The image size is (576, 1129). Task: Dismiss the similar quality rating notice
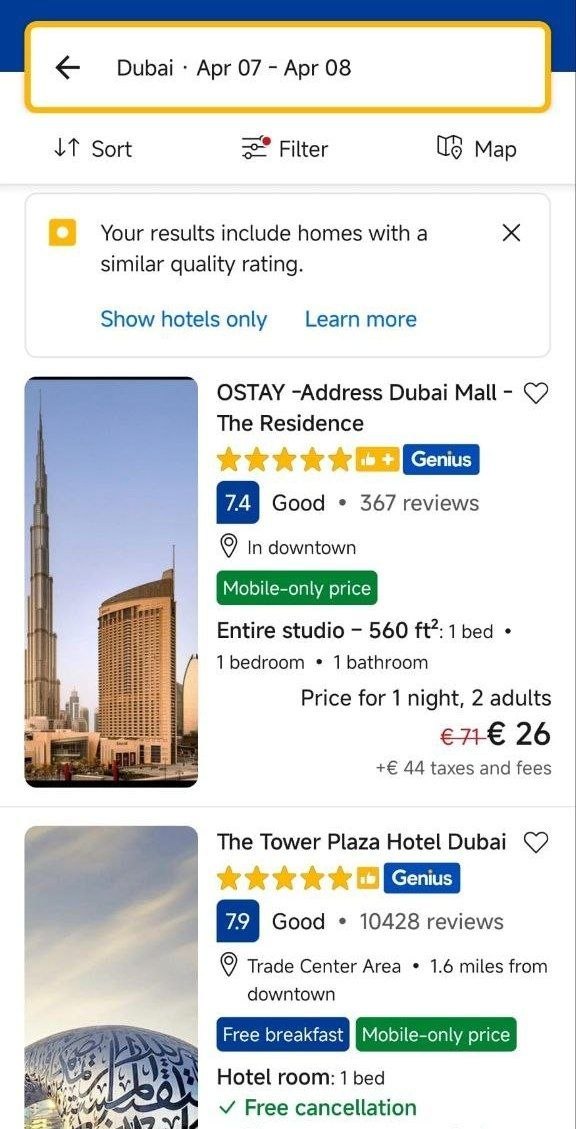coord(511,233)
